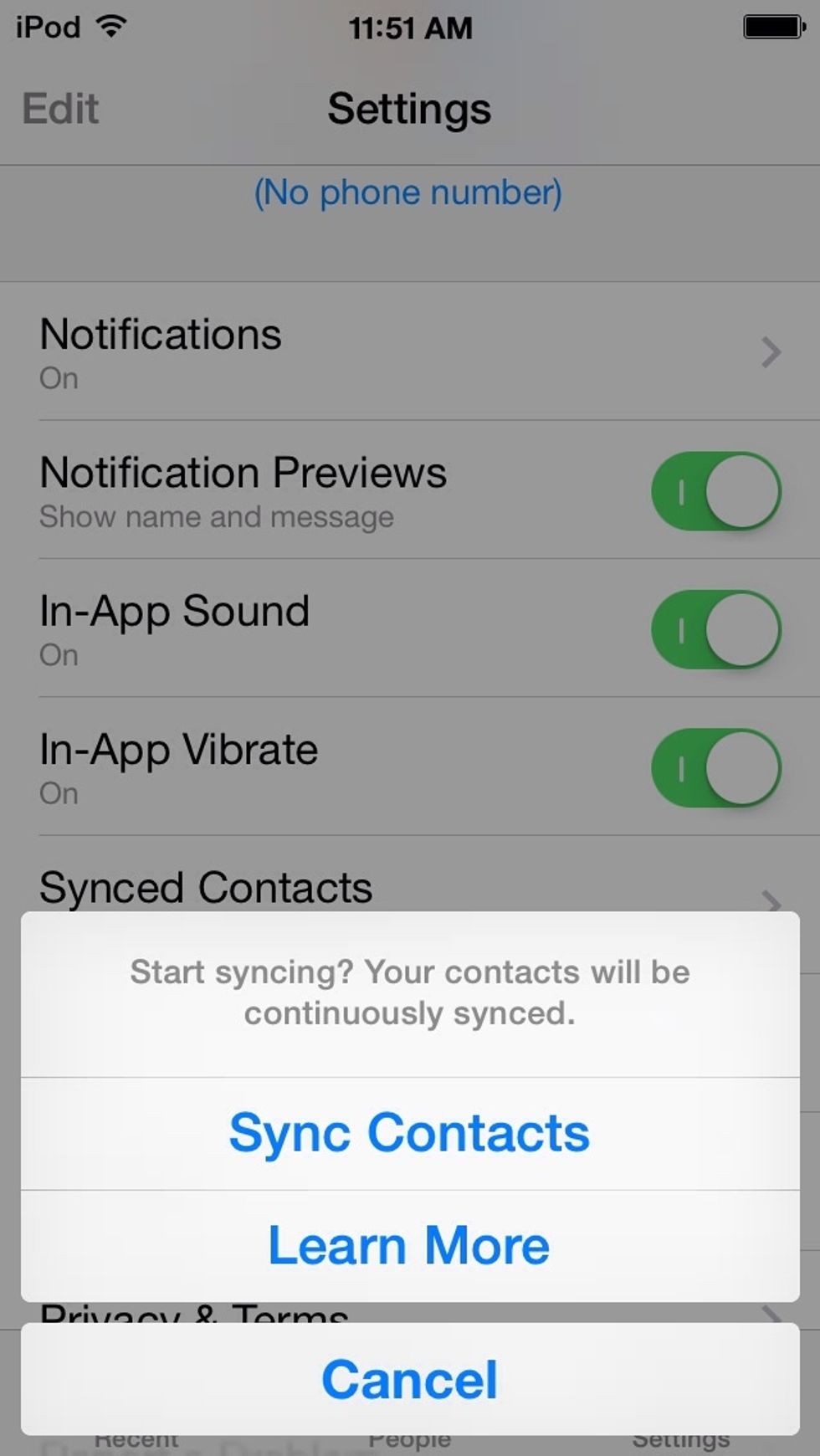Confirm Sync Contacts in the action sheet
The height and width of the screenshot is (1456, 820).
409,1133
